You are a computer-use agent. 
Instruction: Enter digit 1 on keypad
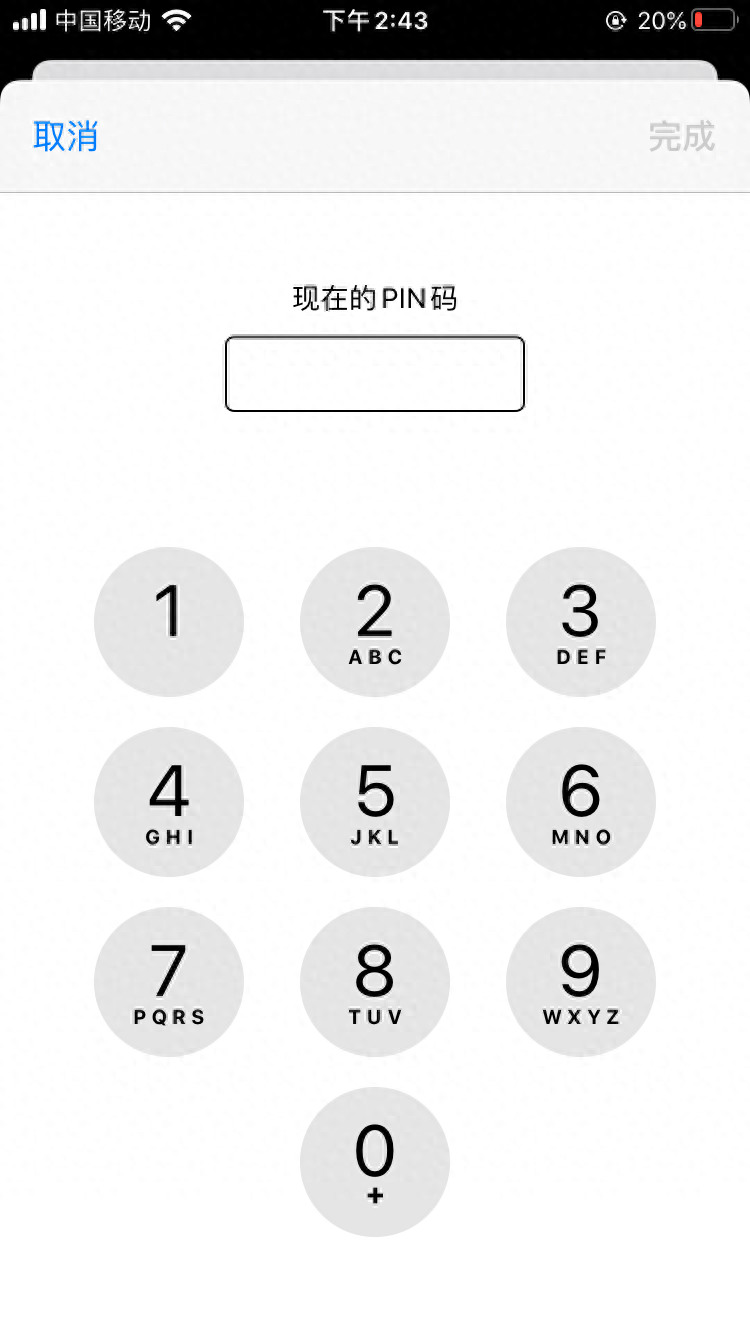pyautogui.click(x=169, y=622)
